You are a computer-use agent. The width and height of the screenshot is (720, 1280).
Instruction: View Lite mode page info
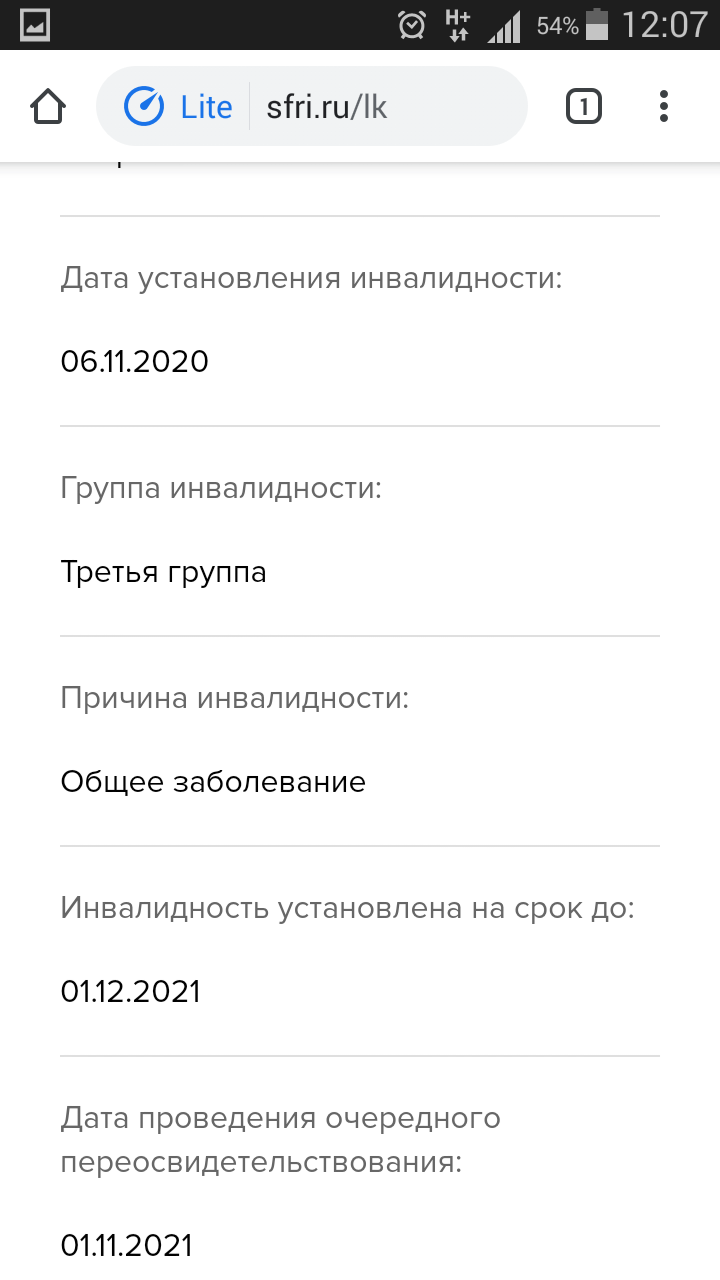178,107
